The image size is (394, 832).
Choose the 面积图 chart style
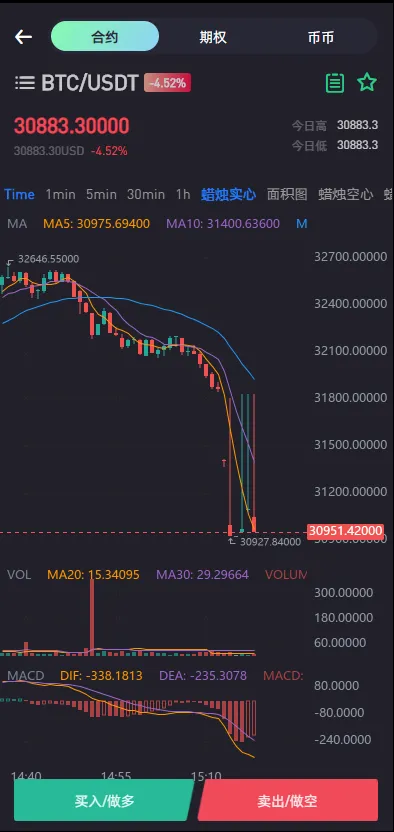tap(287, 194)
